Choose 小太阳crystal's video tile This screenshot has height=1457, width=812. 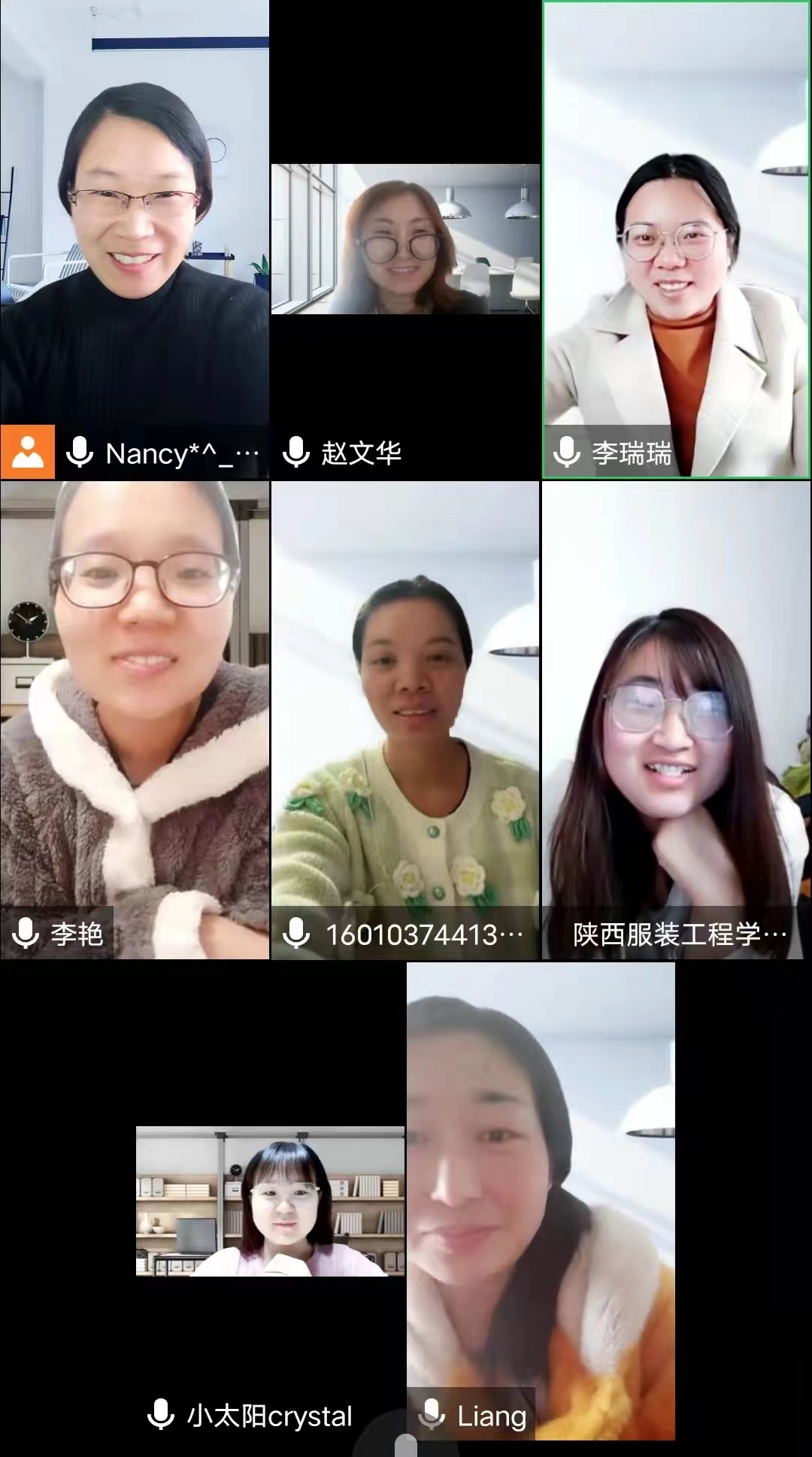pyautogui.click(x=270, y=1201)
